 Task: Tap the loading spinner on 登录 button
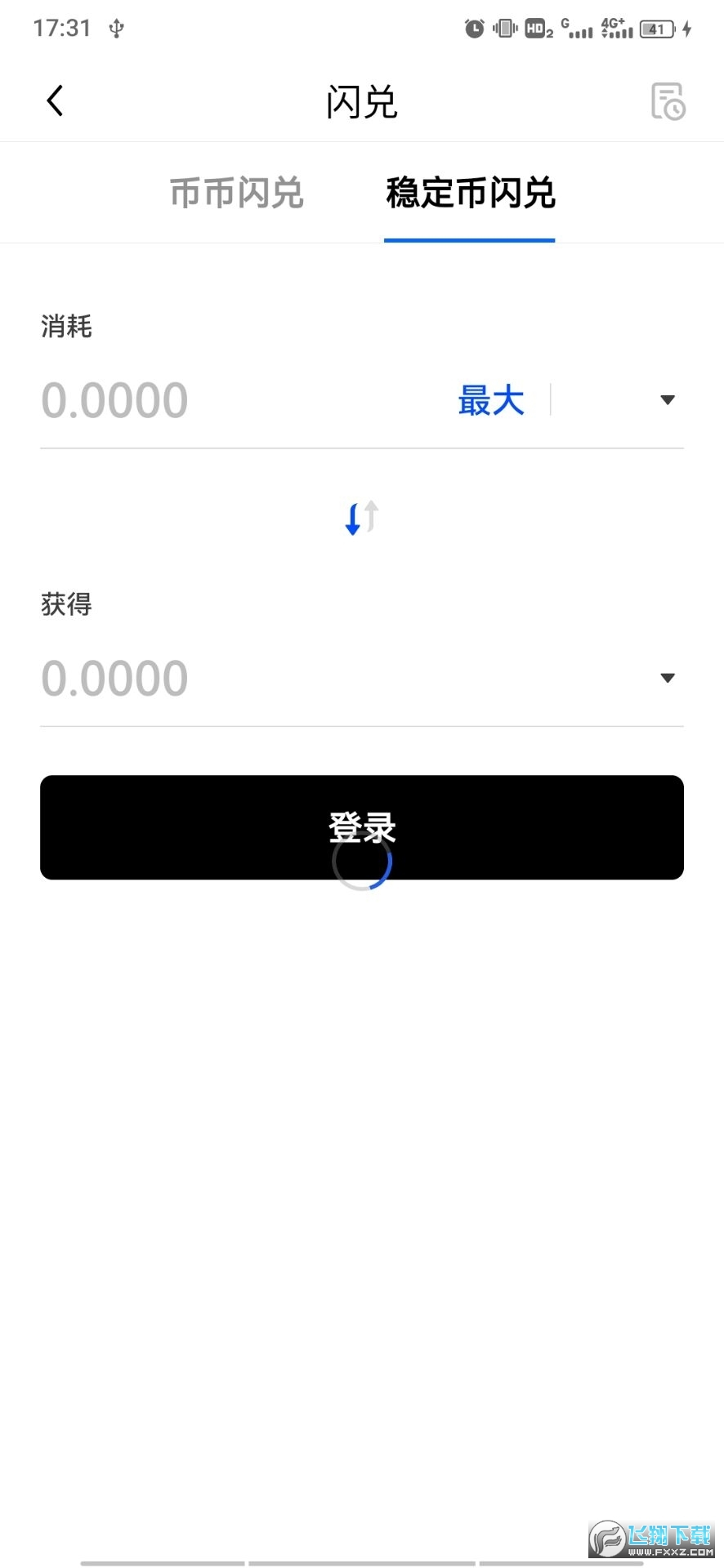pyautogui.click(x=362, y=863)
